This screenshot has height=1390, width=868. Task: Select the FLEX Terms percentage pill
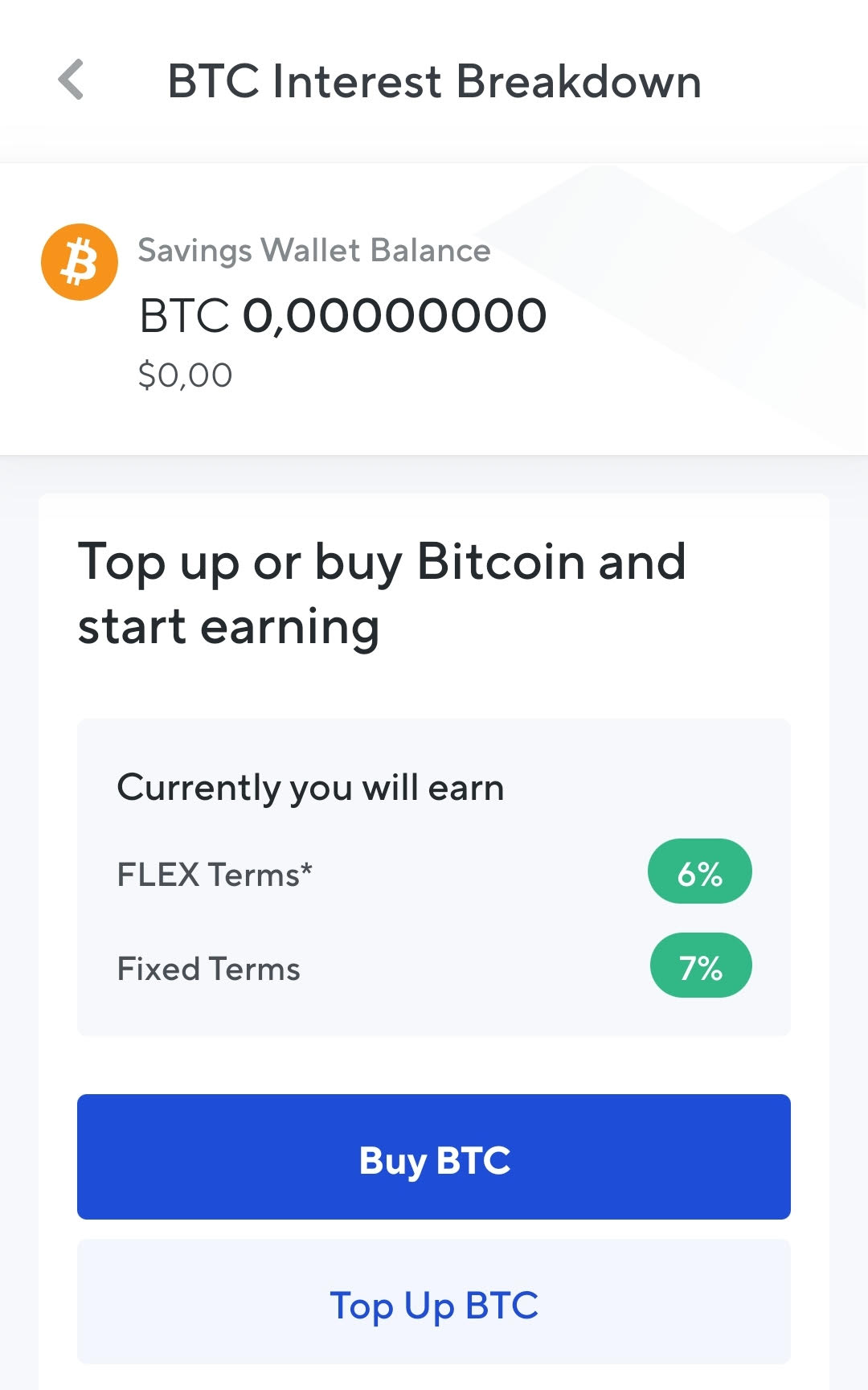[699, 871]
